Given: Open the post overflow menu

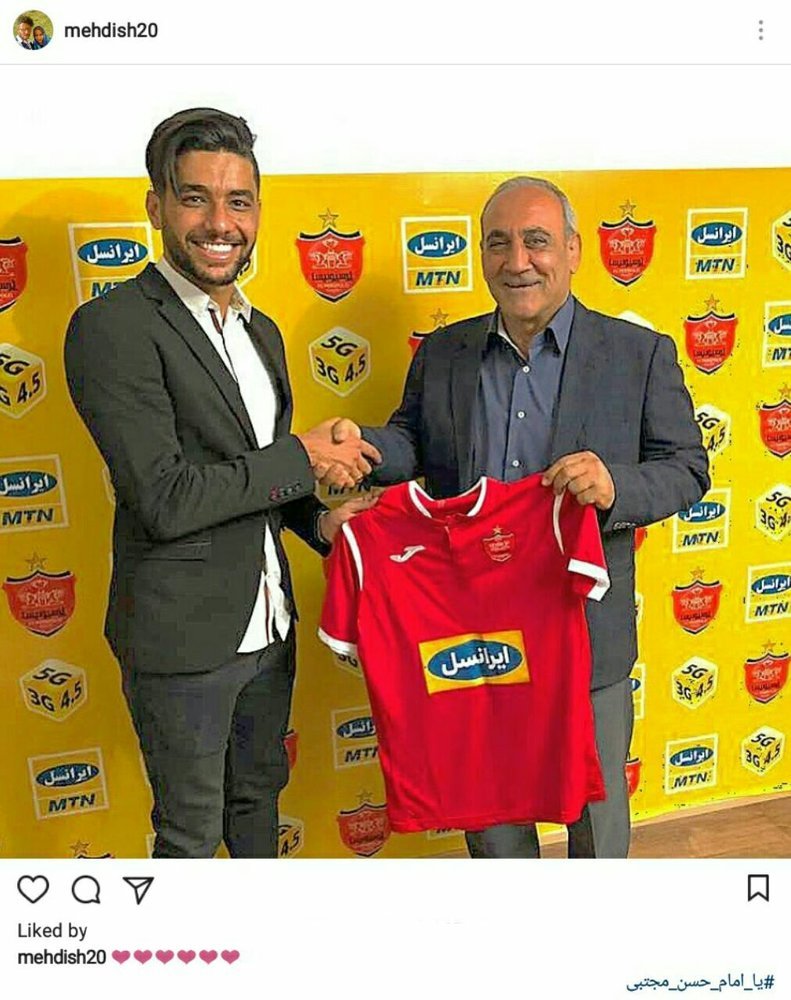Looking at the screenshot, I should coord(760,30).
